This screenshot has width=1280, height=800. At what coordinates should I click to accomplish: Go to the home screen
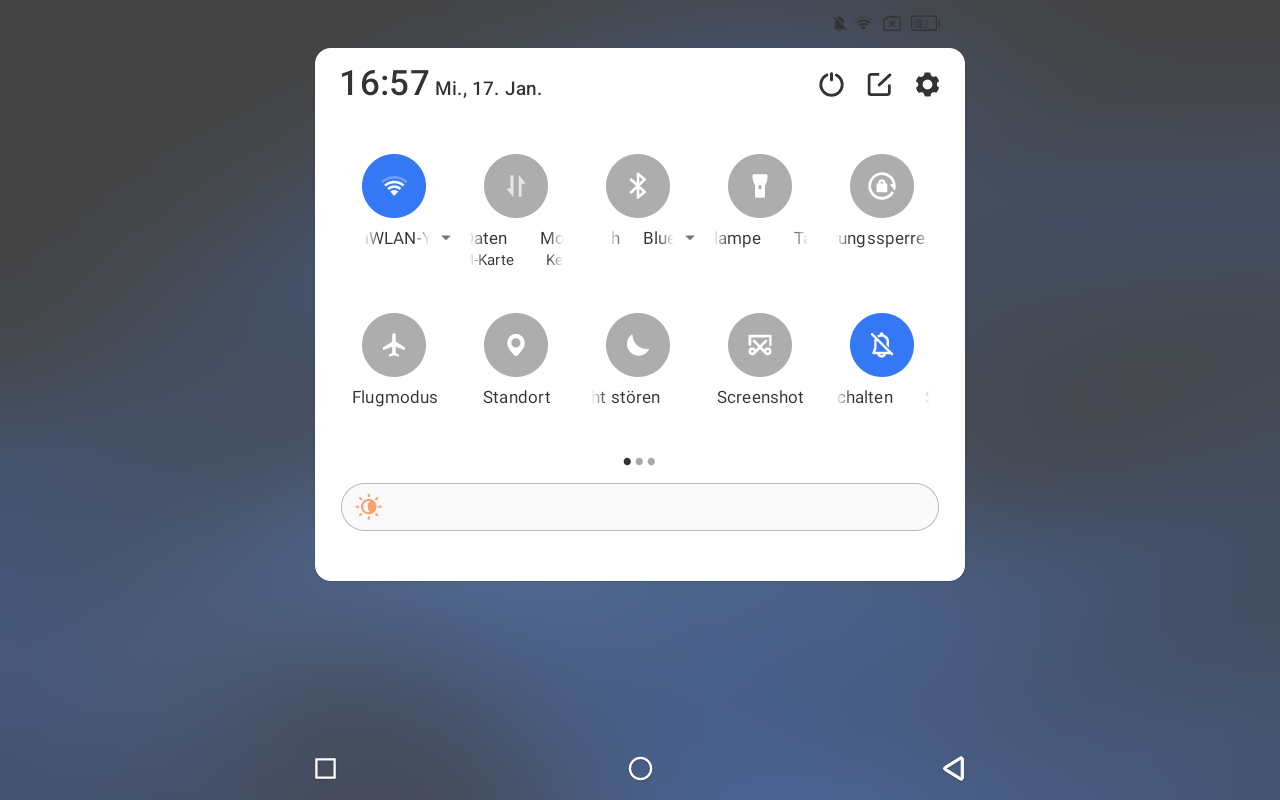coord(640,768)
